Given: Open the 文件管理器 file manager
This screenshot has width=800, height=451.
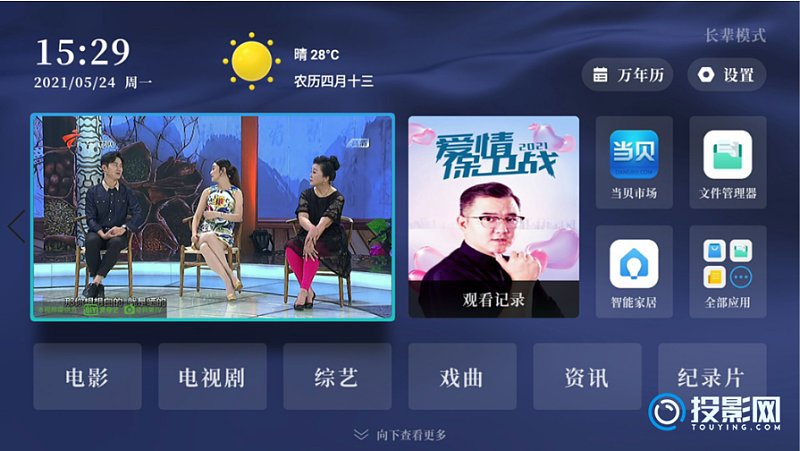Looking at the screenshot, I should 728,162.
